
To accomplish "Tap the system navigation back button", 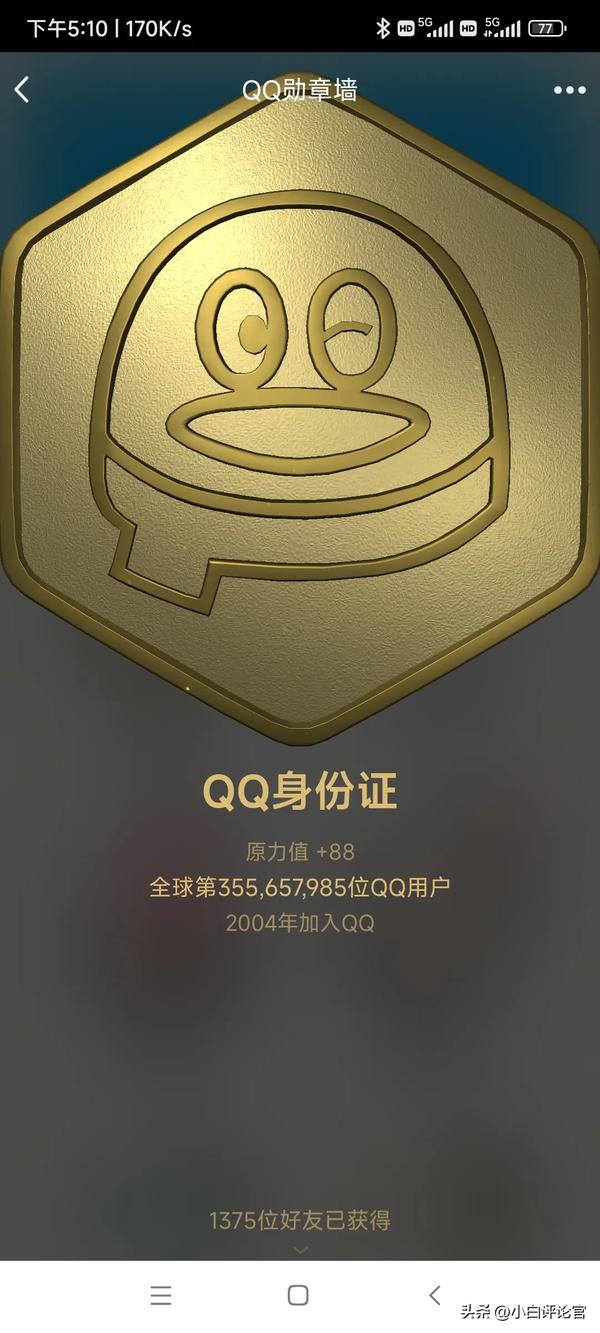I will (435, 1296).
